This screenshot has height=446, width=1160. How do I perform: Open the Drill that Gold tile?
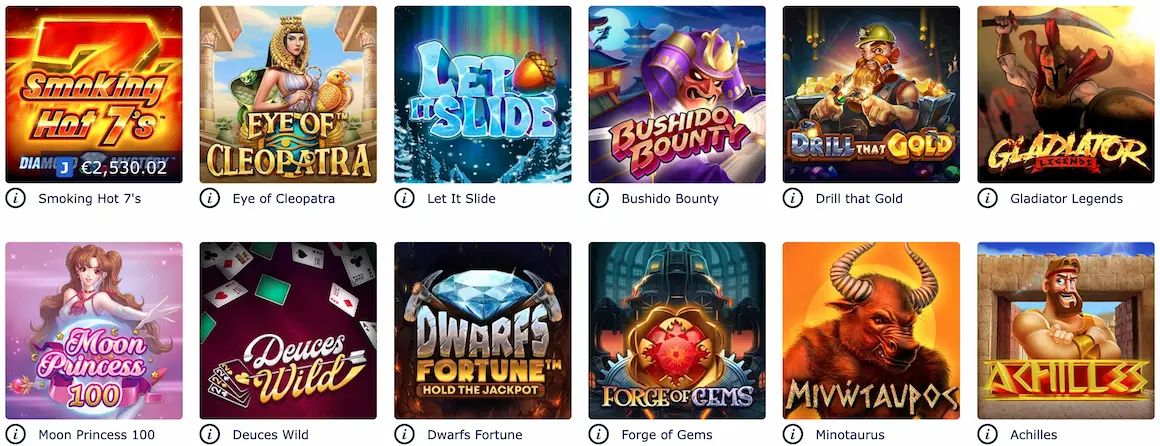pos(871,94)
